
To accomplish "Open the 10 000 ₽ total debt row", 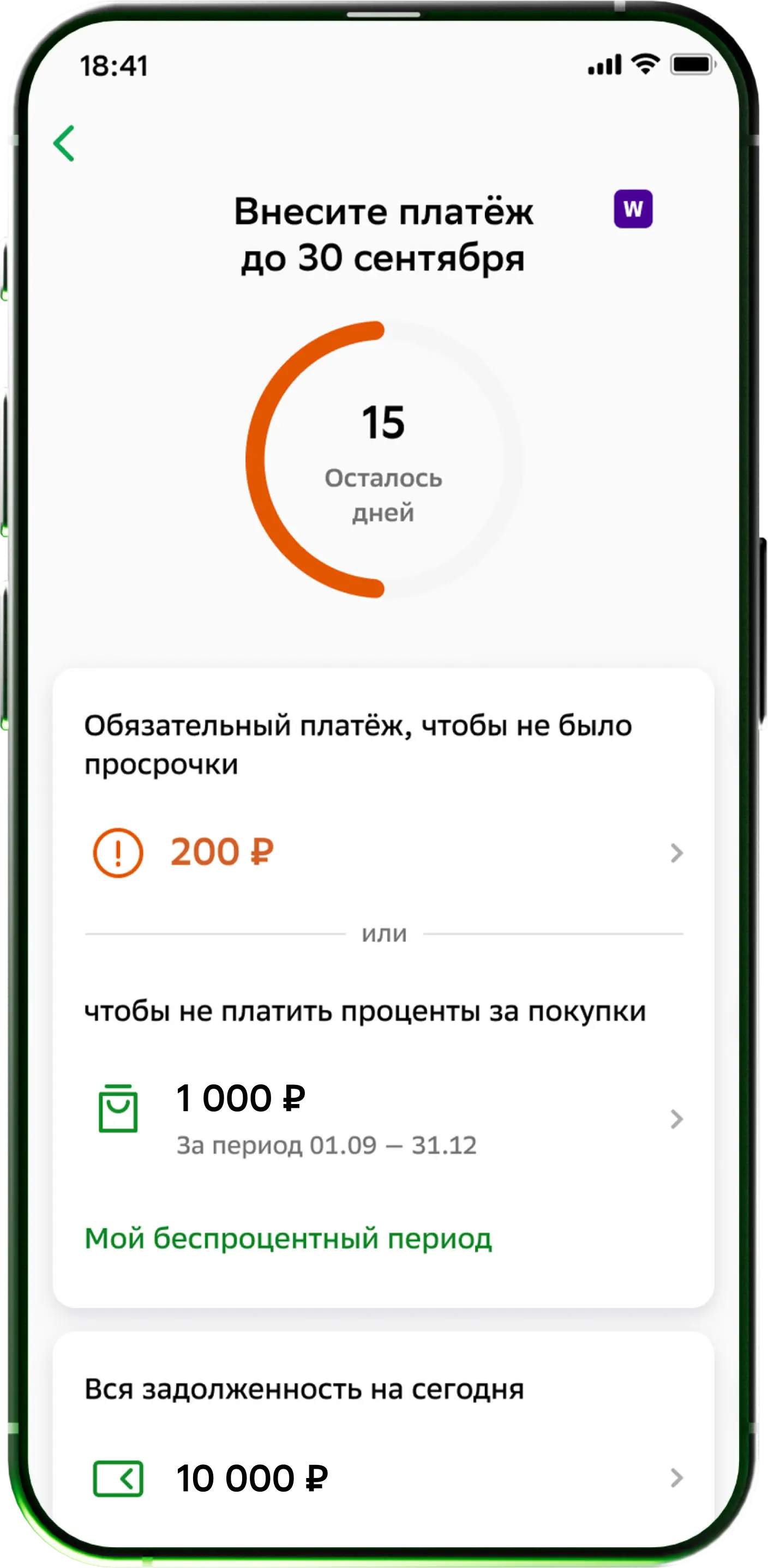I will [383, 1478].
